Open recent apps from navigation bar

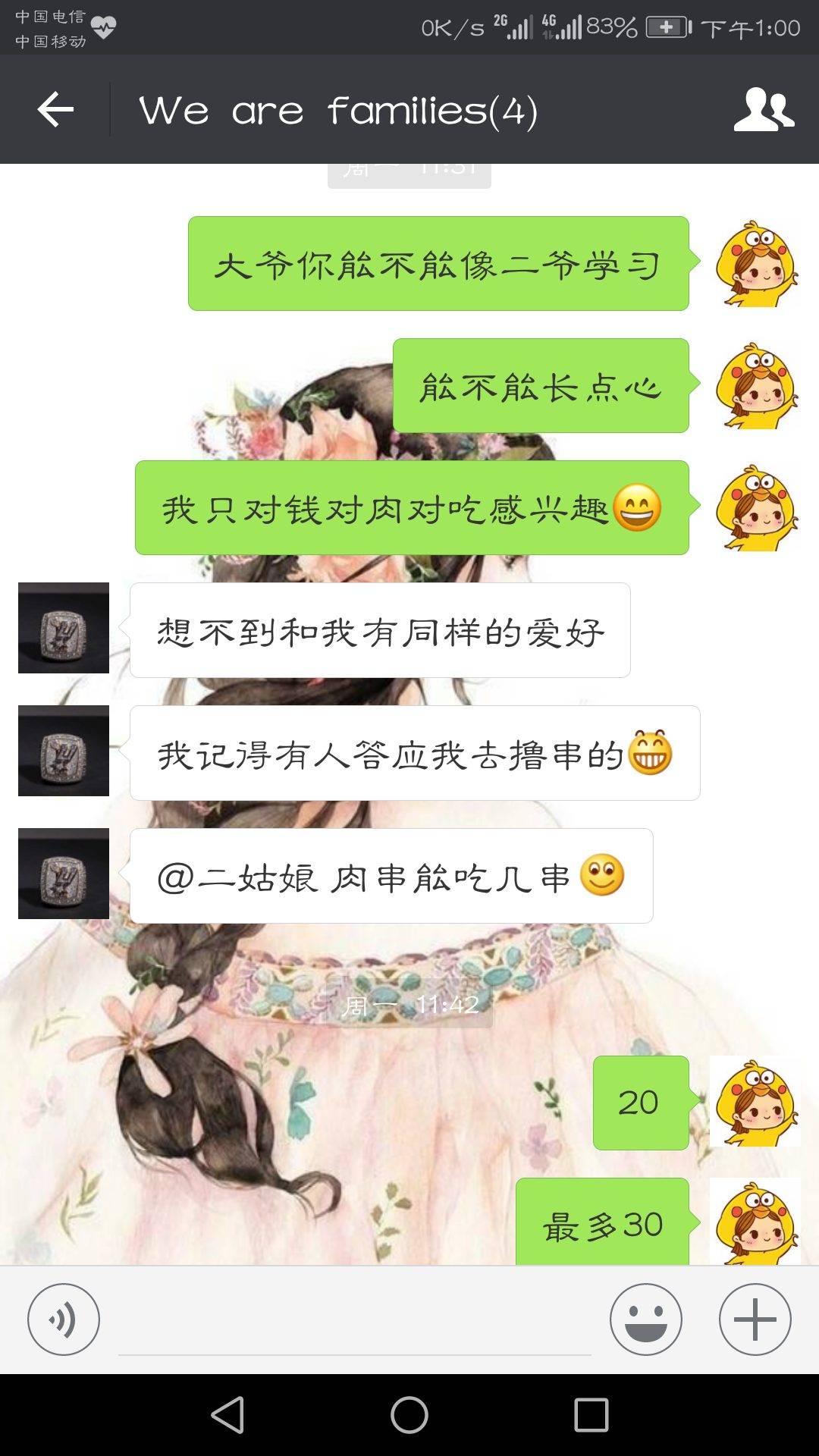pyautogui.click(x=591, y=1415)
